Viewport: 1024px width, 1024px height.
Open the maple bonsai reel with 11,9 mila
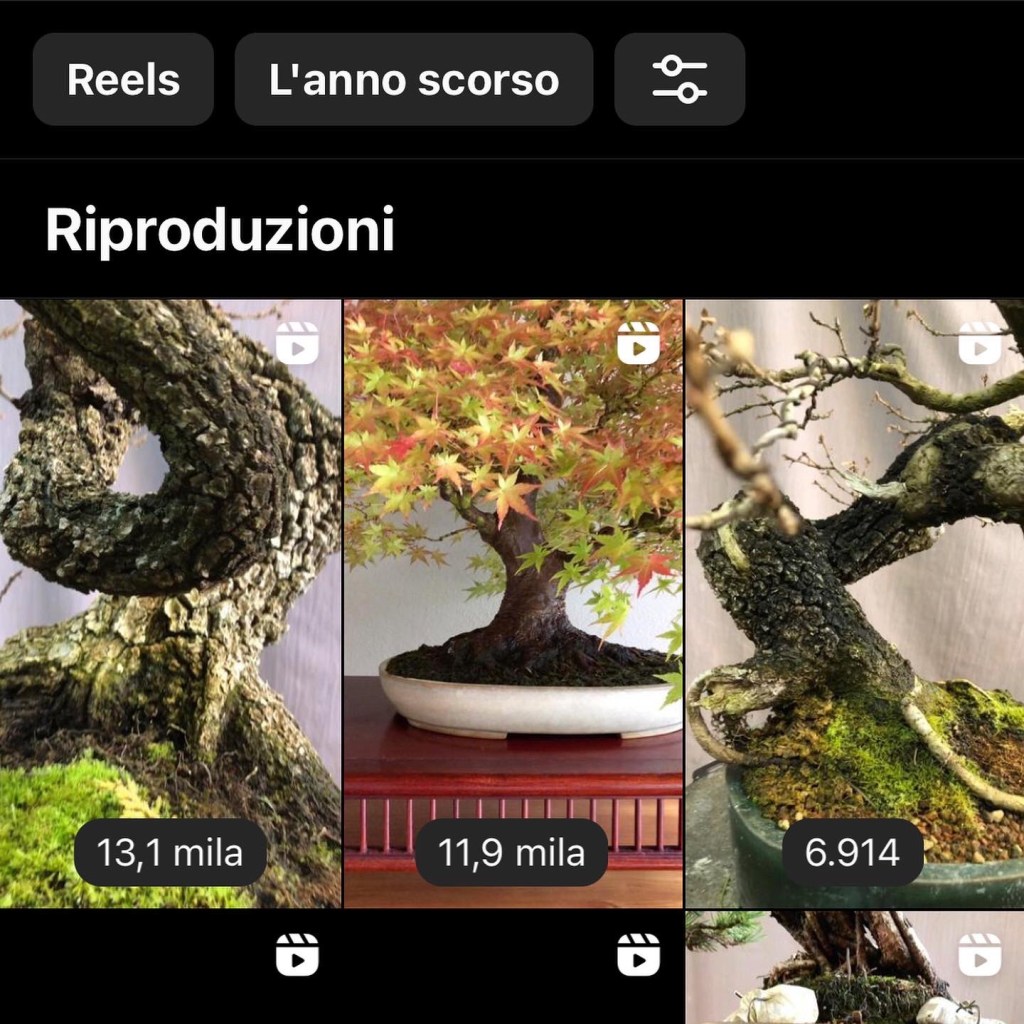point(513,600)
